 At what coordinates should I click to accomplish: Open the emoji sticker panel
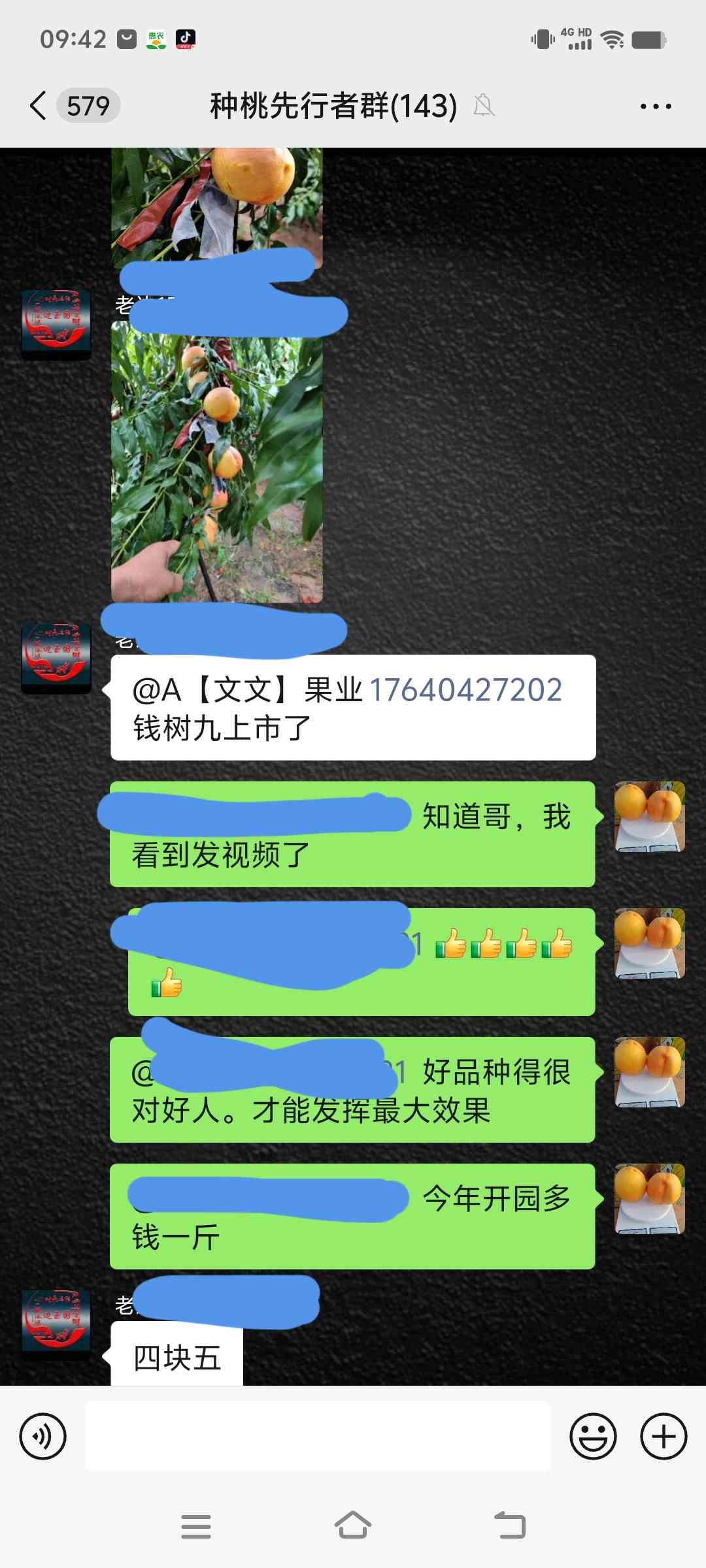593,1437
